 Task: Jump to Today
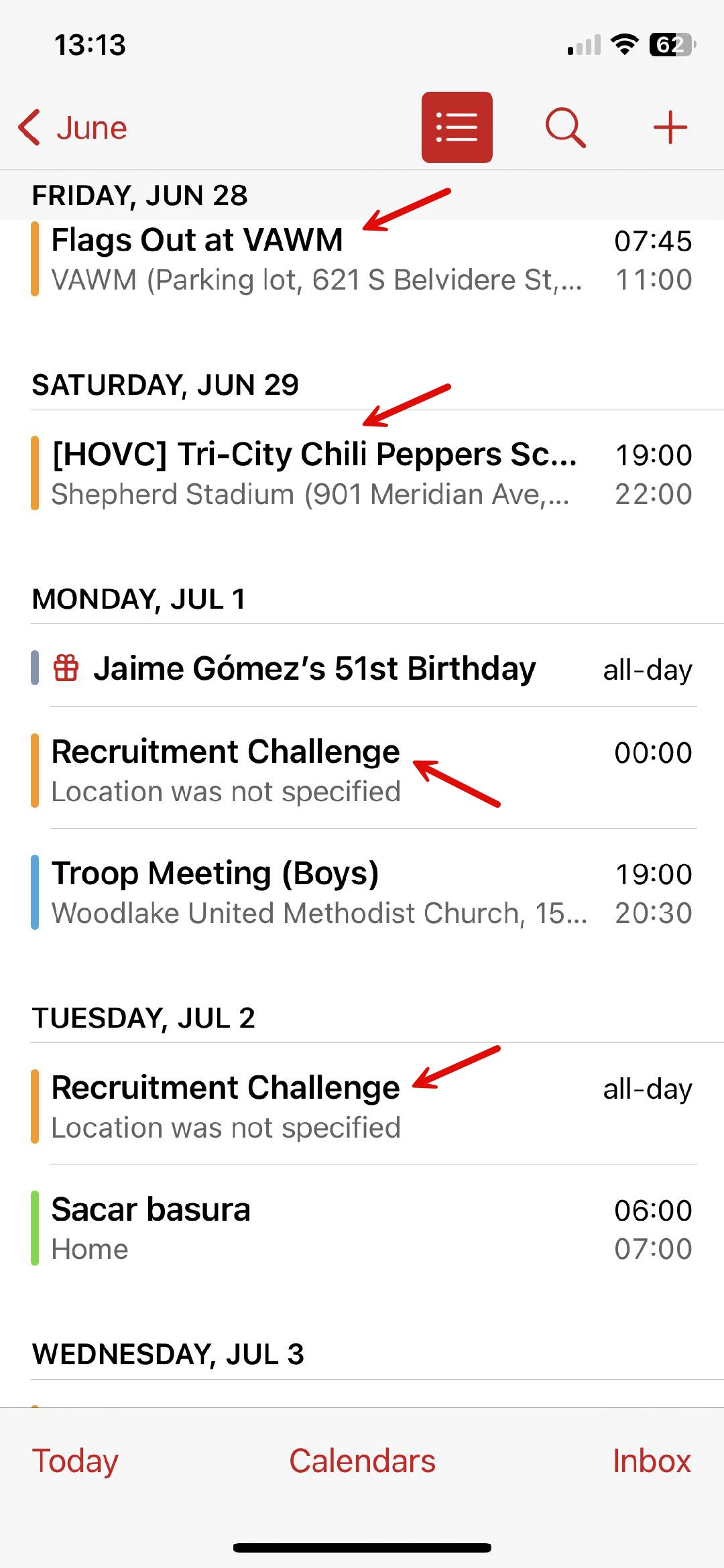click(x=75, y=1461)
